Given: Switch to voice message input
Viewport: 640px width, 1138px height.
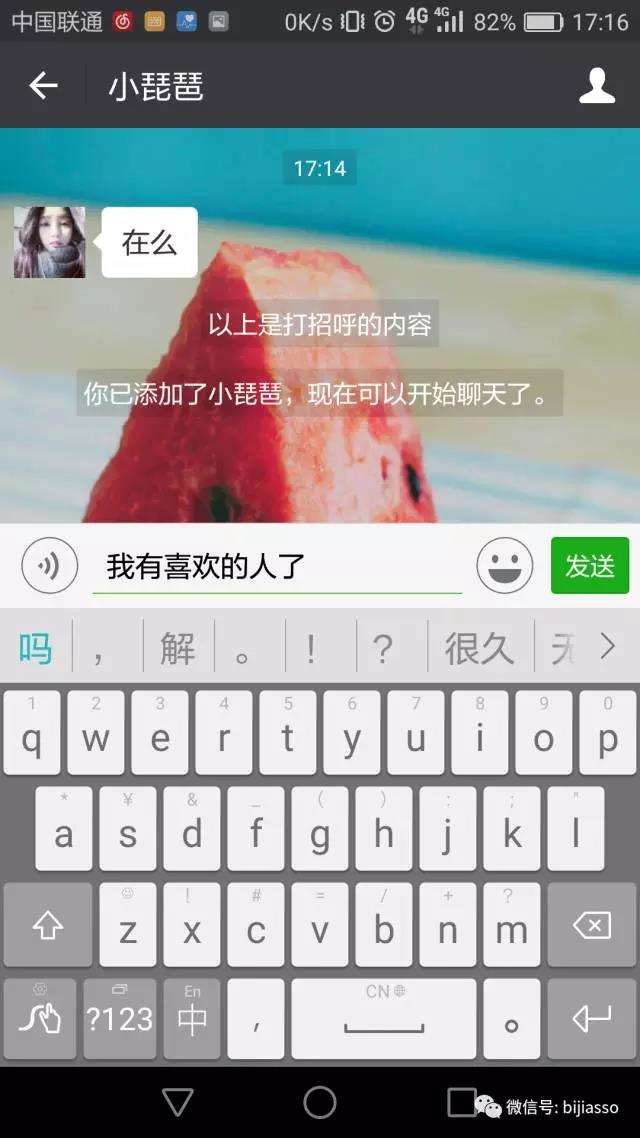Looking at the screenshot, I should 49,566.
